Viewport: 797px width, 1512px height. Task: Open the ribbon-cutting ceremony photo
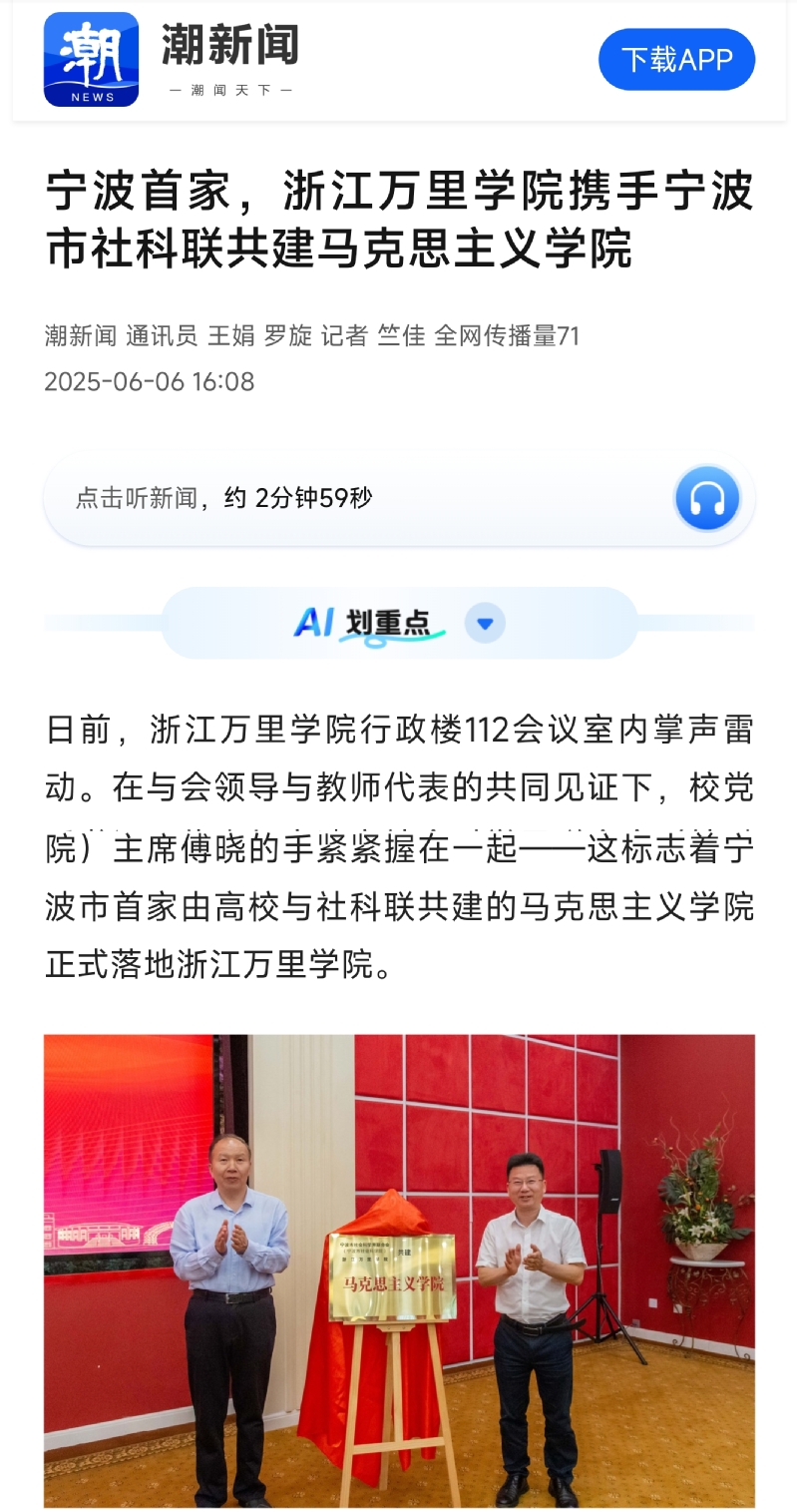pyautogui.click(x=399, y=1270)
